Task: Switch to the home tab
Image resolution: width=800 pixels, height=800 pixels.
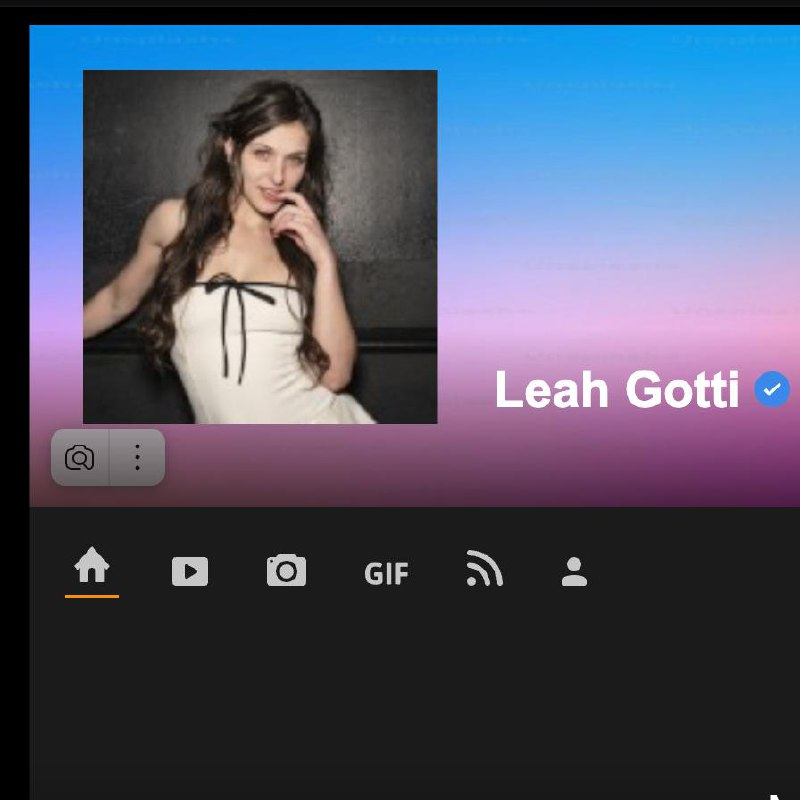Action: coord(92,570)
